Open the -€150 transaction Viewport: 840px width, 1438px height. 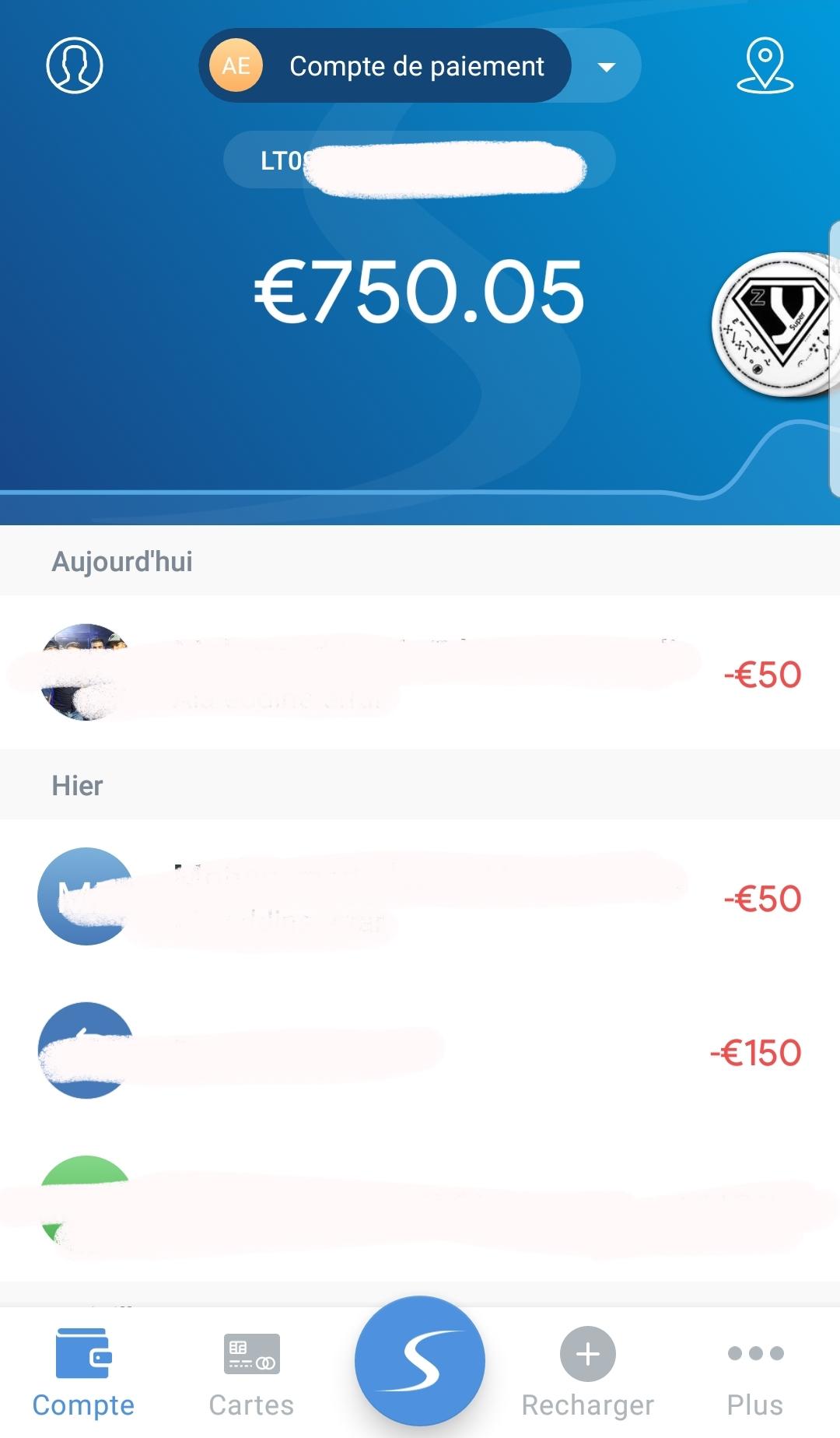pyautogui.click(x=420, y=1051)
